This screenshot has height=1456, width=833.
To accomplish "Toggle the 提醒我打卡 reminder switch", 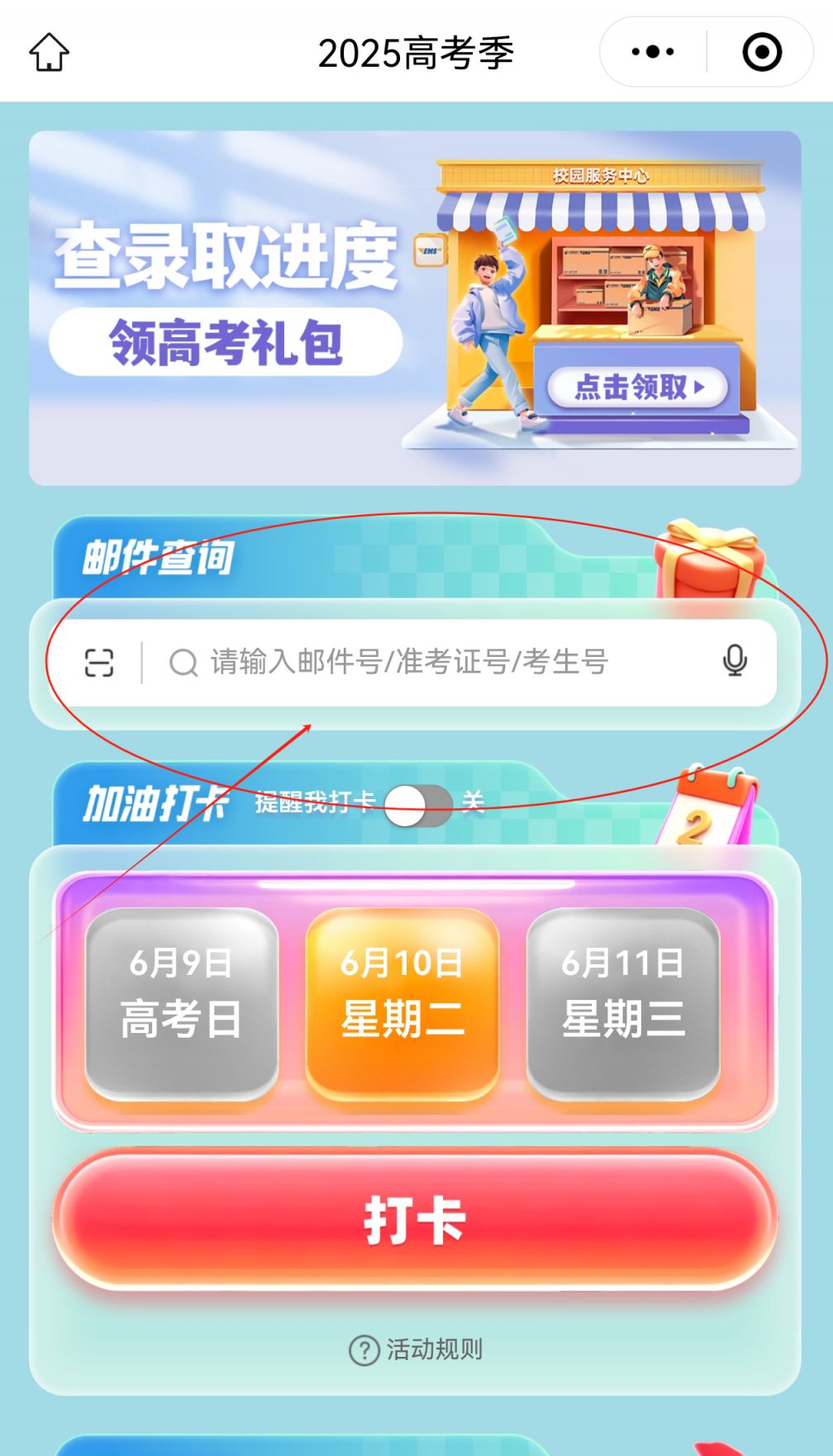I will click(418, 805).
